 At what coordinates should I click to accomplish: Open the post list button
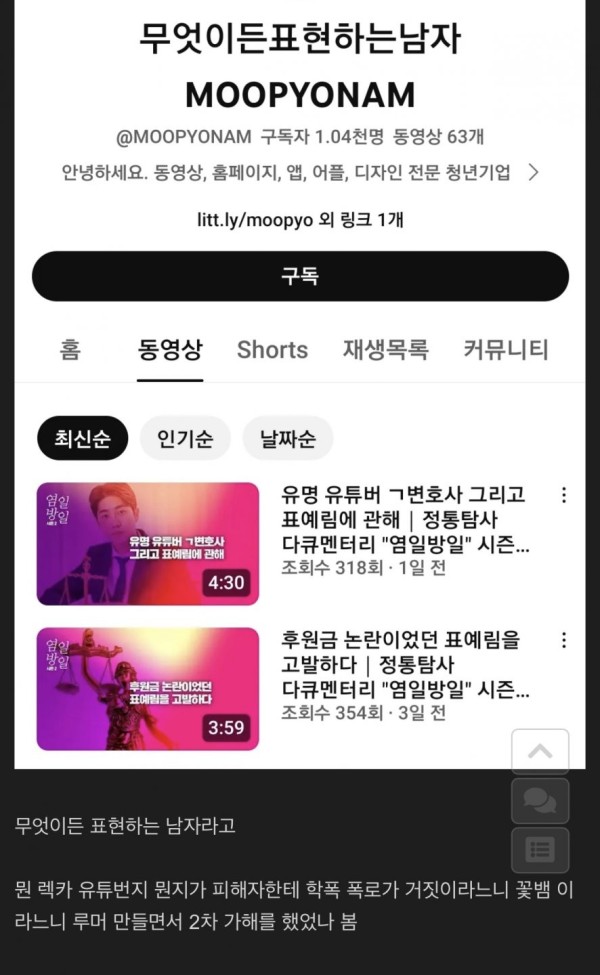tap(540, 849)
